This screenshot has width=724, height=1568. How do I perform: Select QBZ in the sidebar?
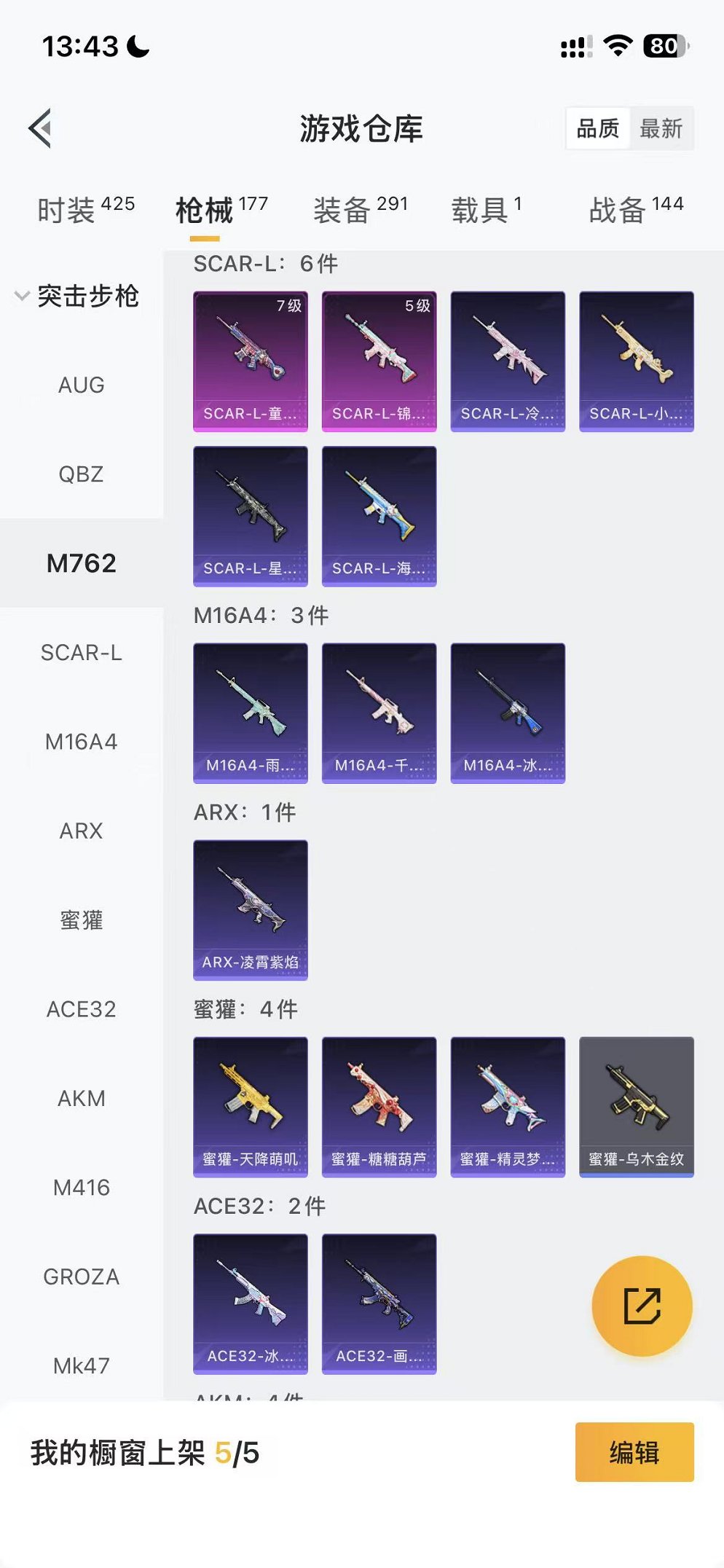click(x=82, y=474)
